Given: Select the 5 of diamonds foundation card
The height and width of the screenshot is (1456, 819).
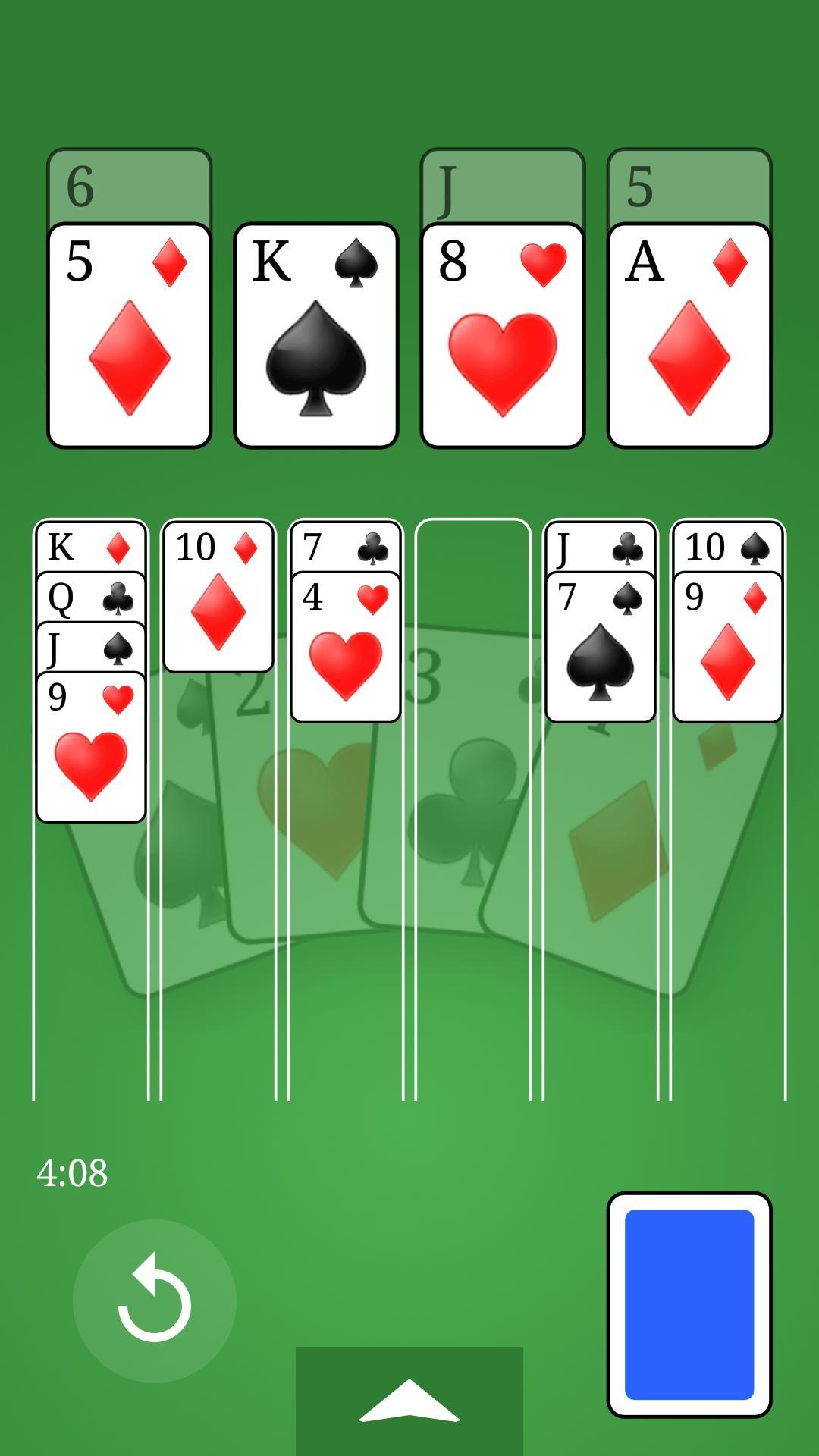Looking at the screenshot, I should [x=129, y=335].
